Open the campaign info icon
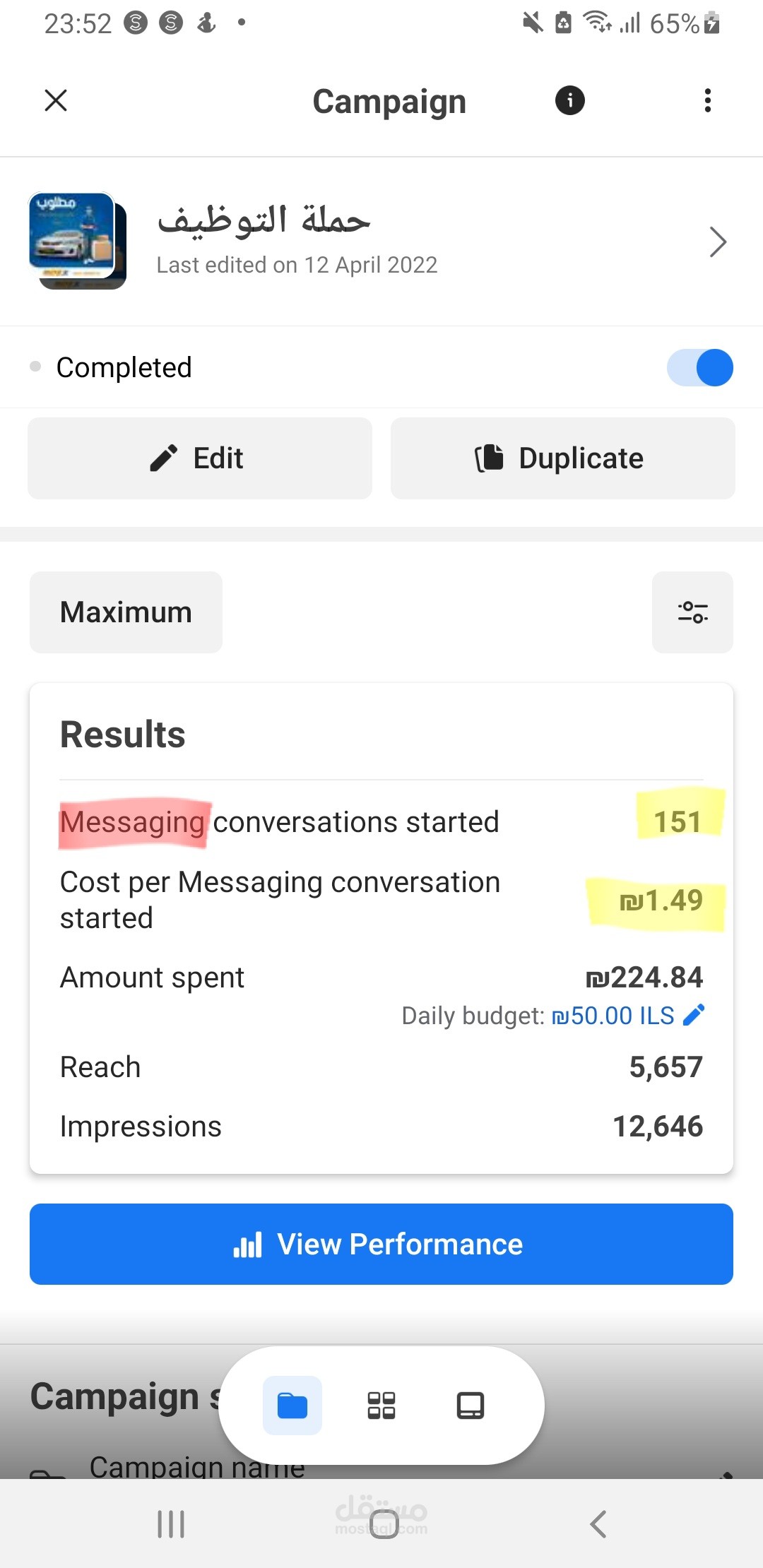The width and height of the screenshot is (763, 1568). tap(570, 100)
